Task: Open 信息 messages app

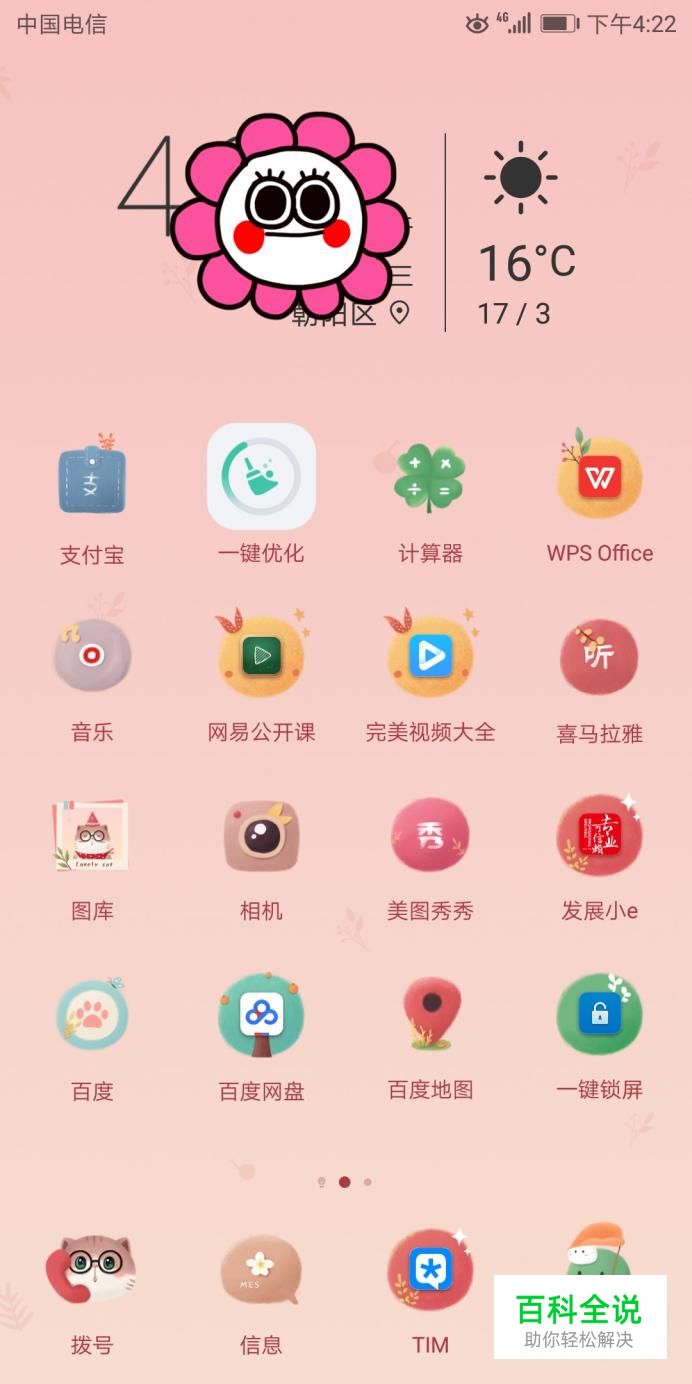Action: [261, 1270]
